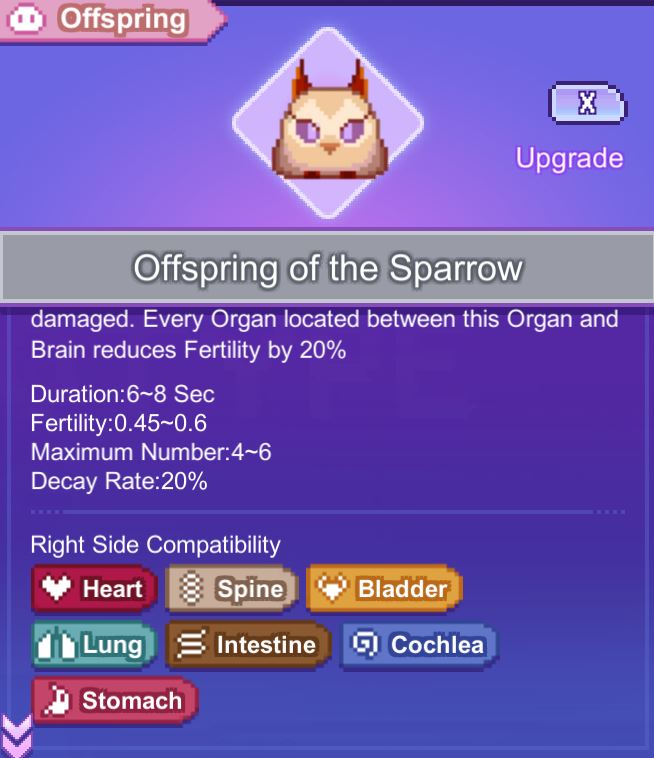
Task: Expand details with the down chevrons
Action: 17,738
